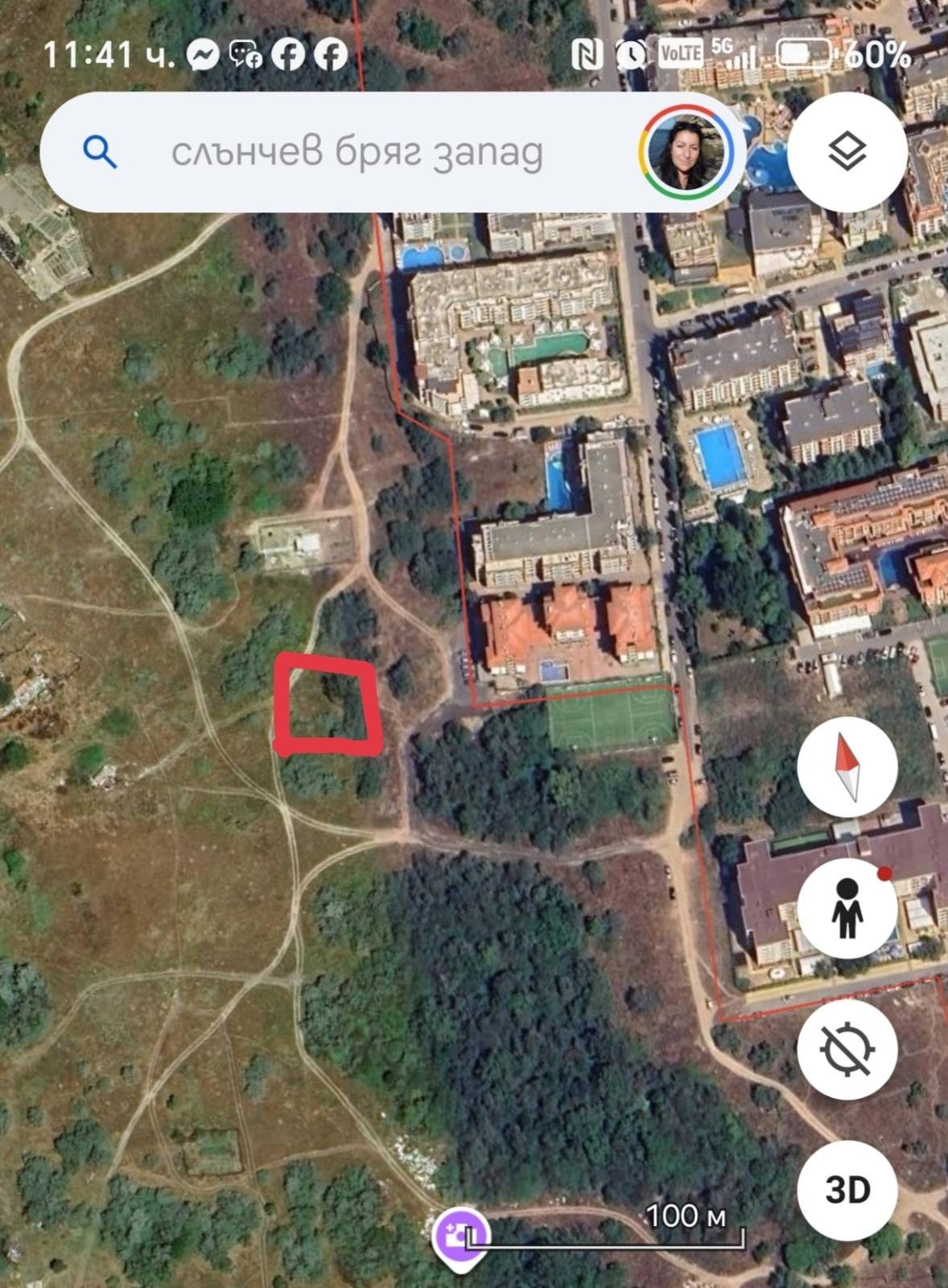The image size is (948, 1288).
Task: Open the Google account profile picture
Action: pos(686,152)
